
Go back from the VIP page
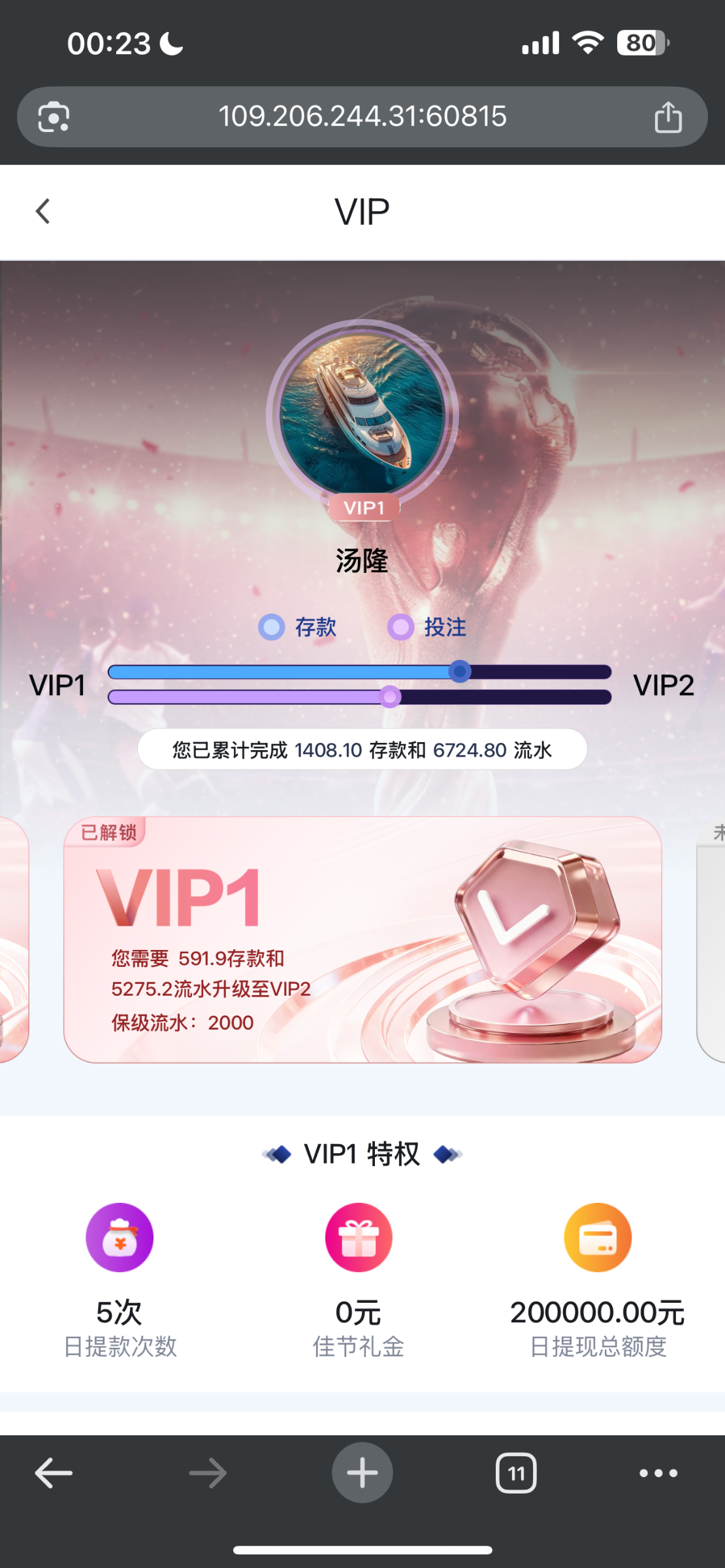coord(43,212)
